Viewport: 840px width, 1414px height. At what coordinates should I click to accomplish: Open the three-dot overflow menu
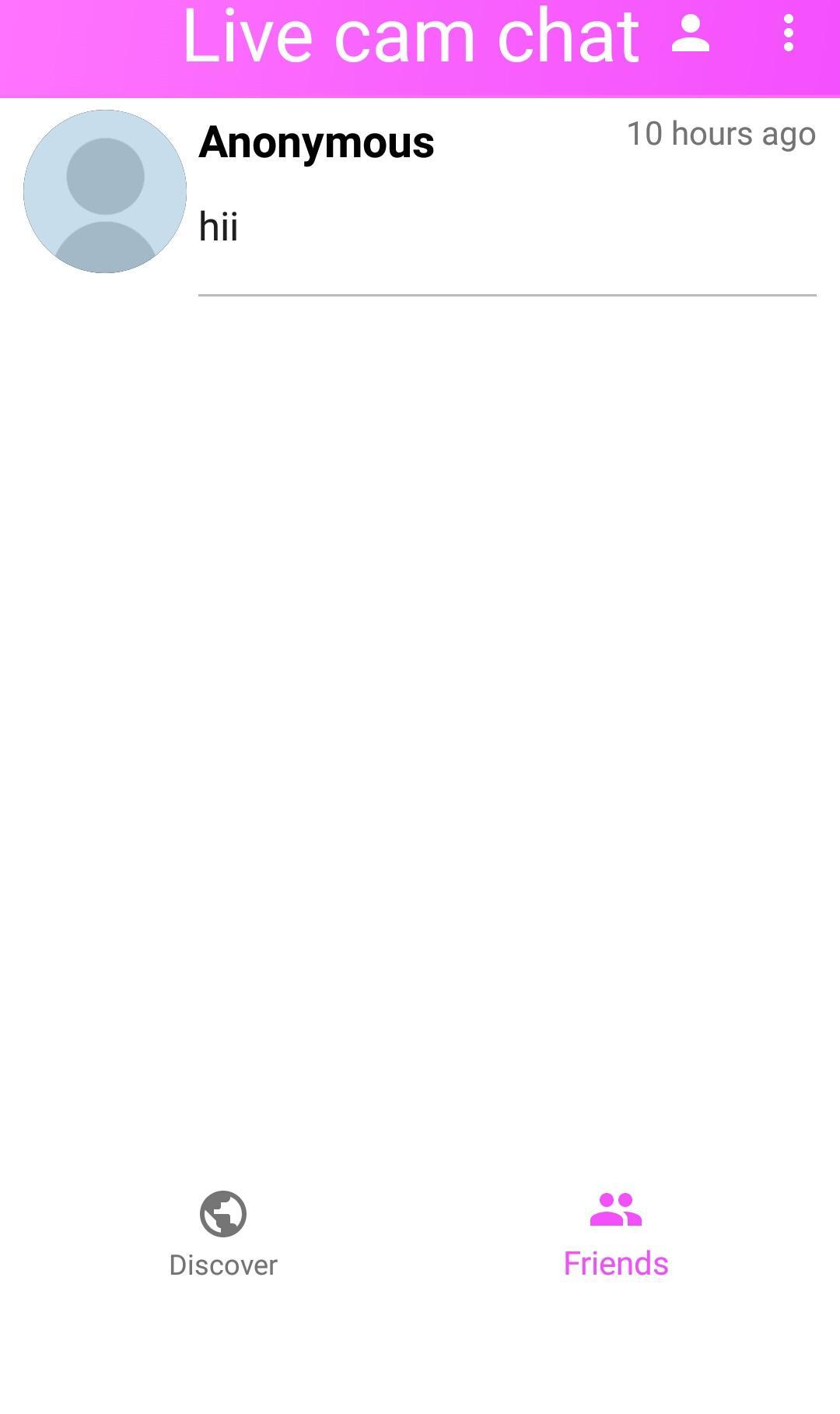pos(788,35)
